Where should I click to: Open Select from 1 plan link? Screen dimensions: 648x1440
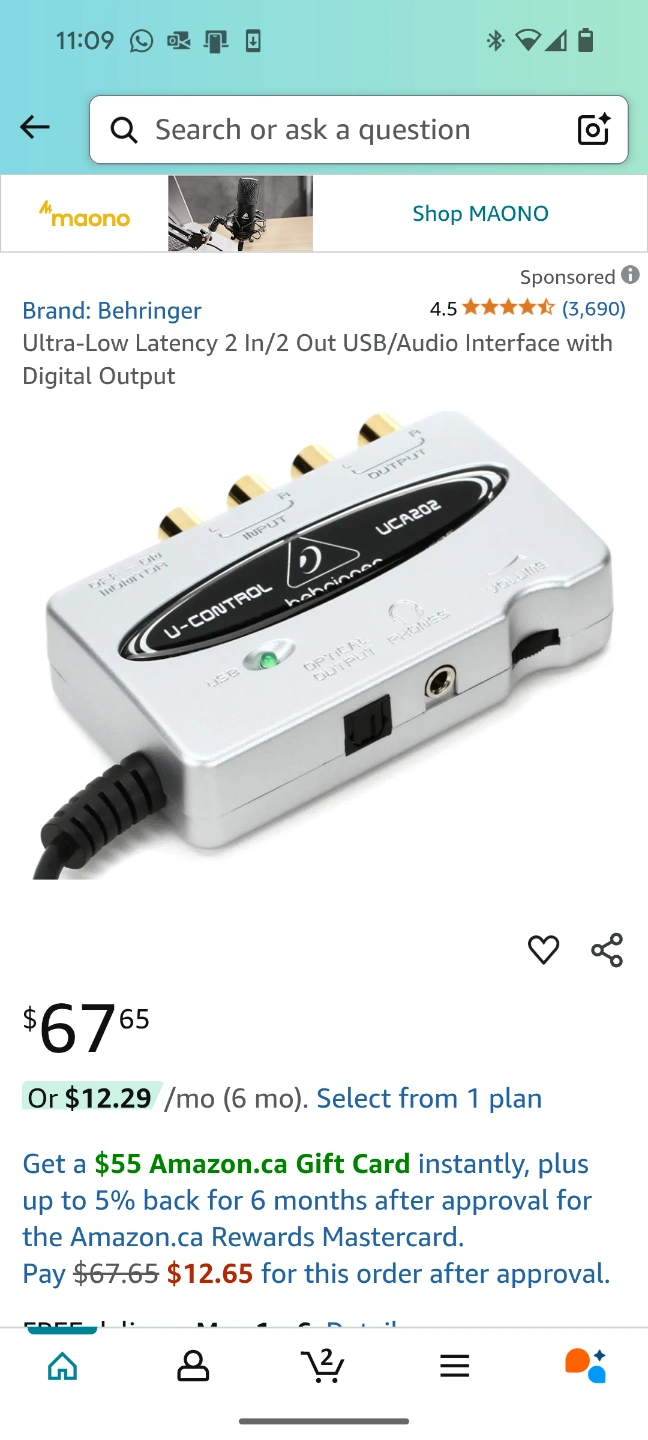pos(429,1098)
